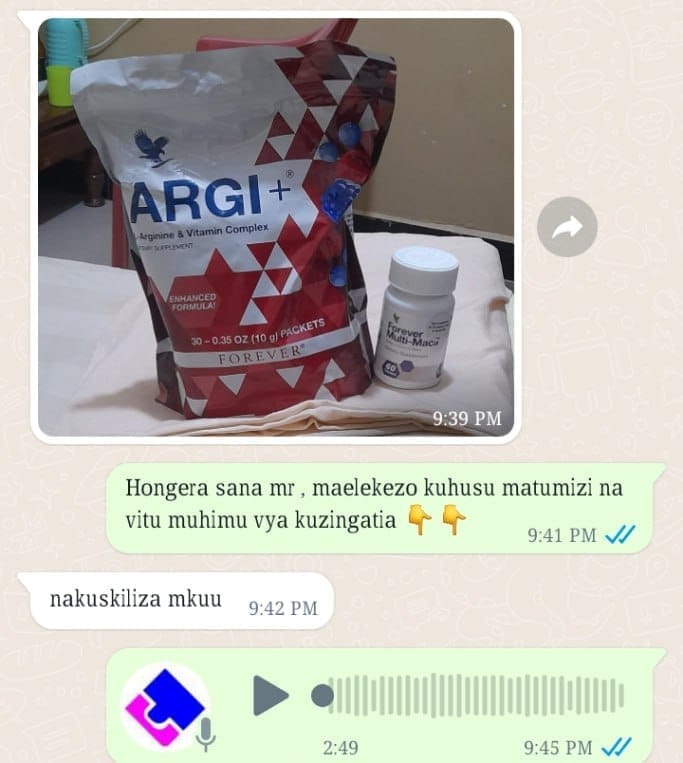Open the ARGI+ product photo message
The width and height of the screenshot is (683, 763).
coord(275,228)
